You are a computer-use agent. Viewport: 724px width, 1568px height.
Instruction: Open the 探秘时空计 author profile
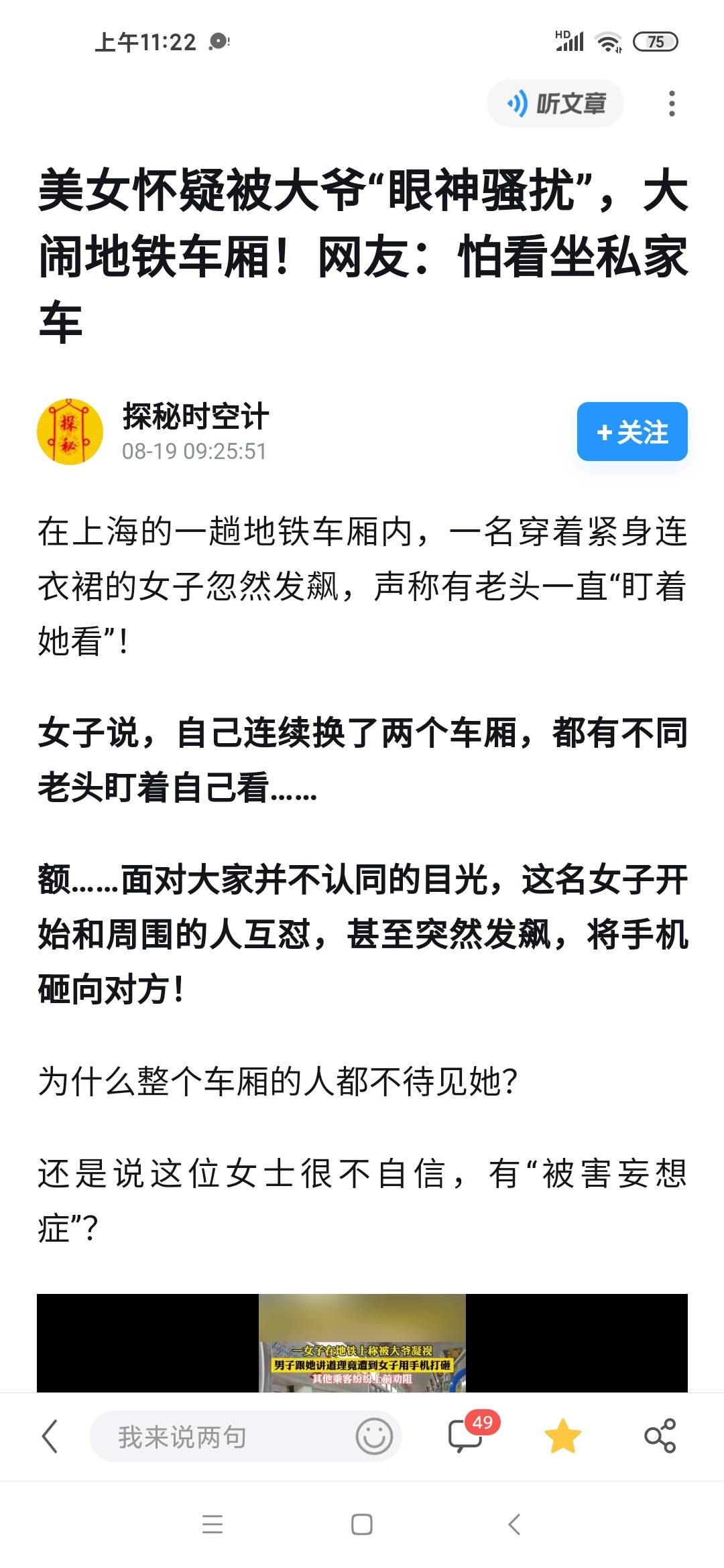[195, 417]
